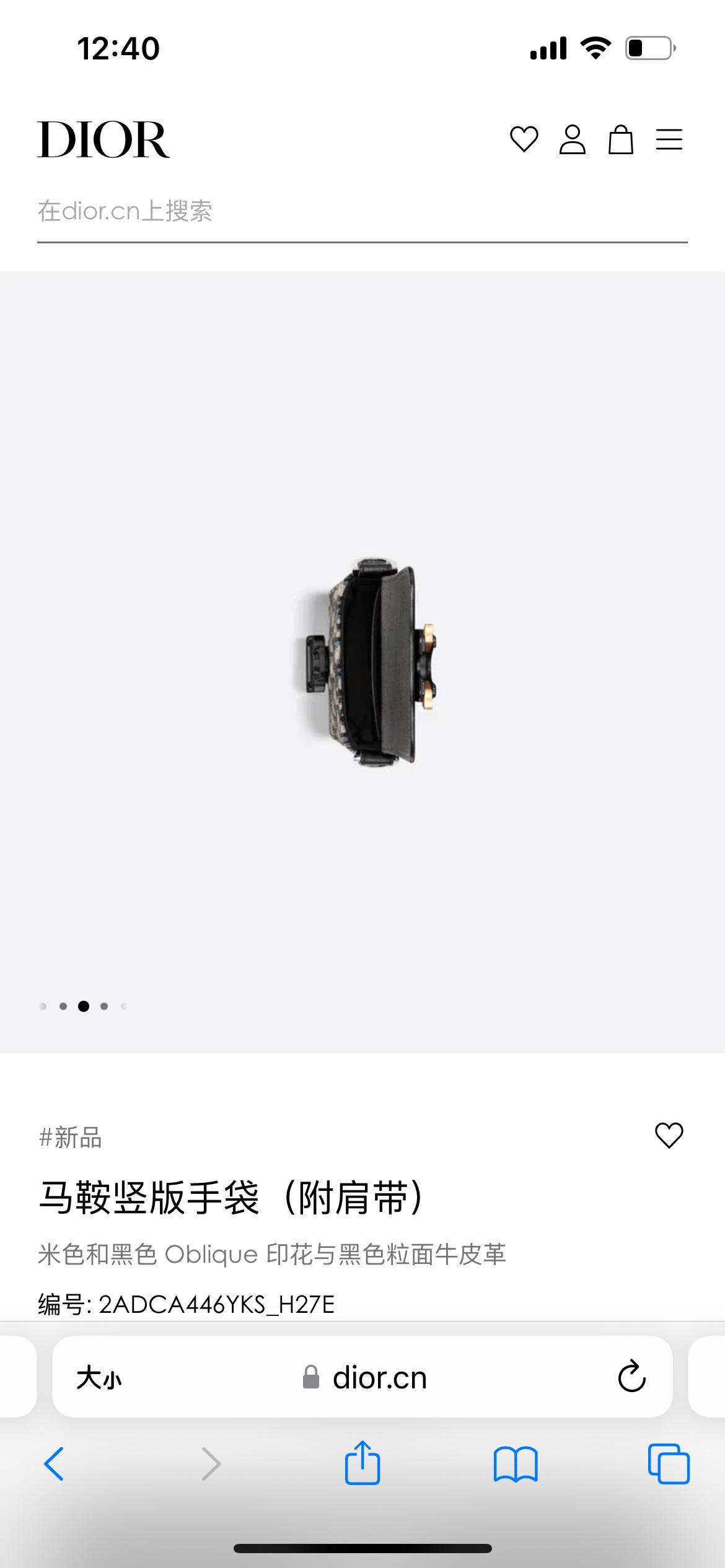Go to the Dior home logo
This screenshot has height=1568, width=725.
103,140
